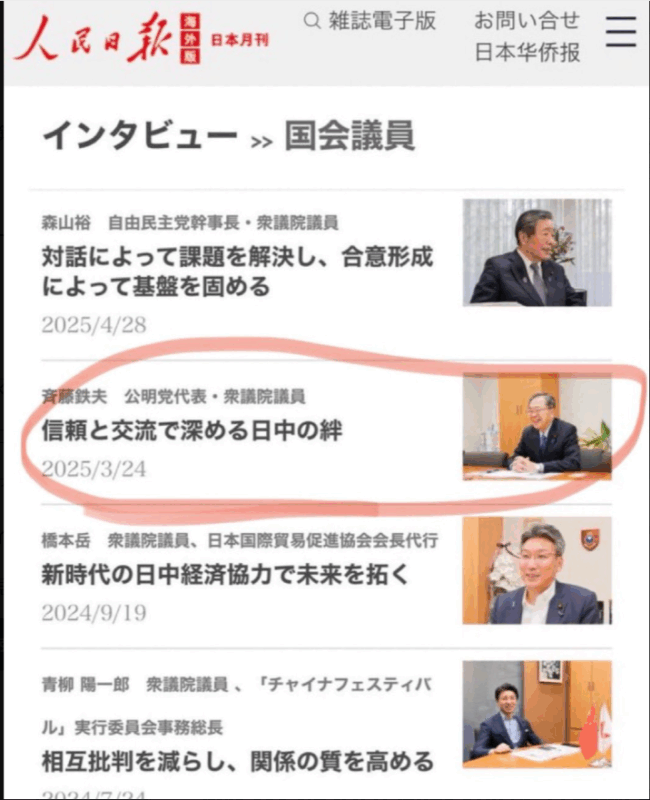The image size is (650, 800).
Task: Tap the photo beside 橋本岳's interview
Action: point(536,570)
